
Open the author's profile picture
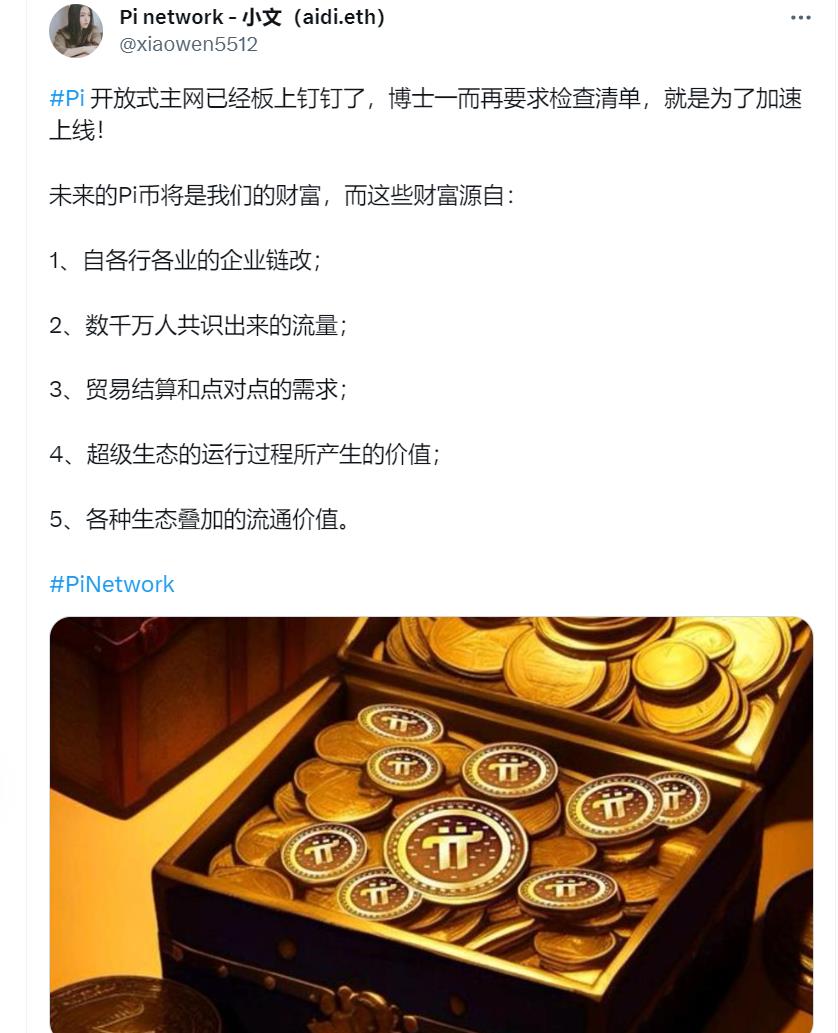pyautogui.click(x=76, y=31)
